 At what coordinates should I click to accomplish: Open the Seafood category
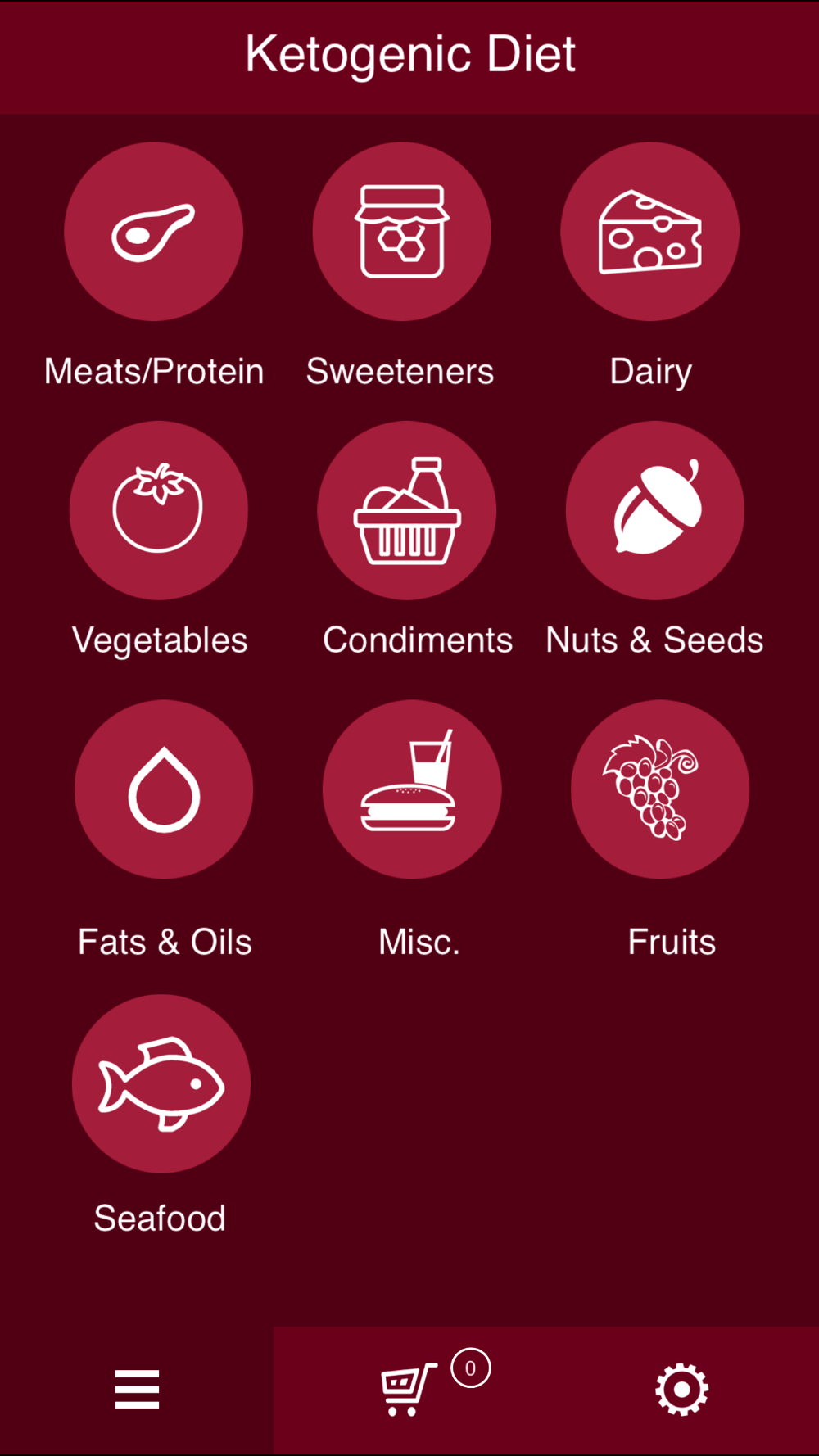[x=161, y=1083]
